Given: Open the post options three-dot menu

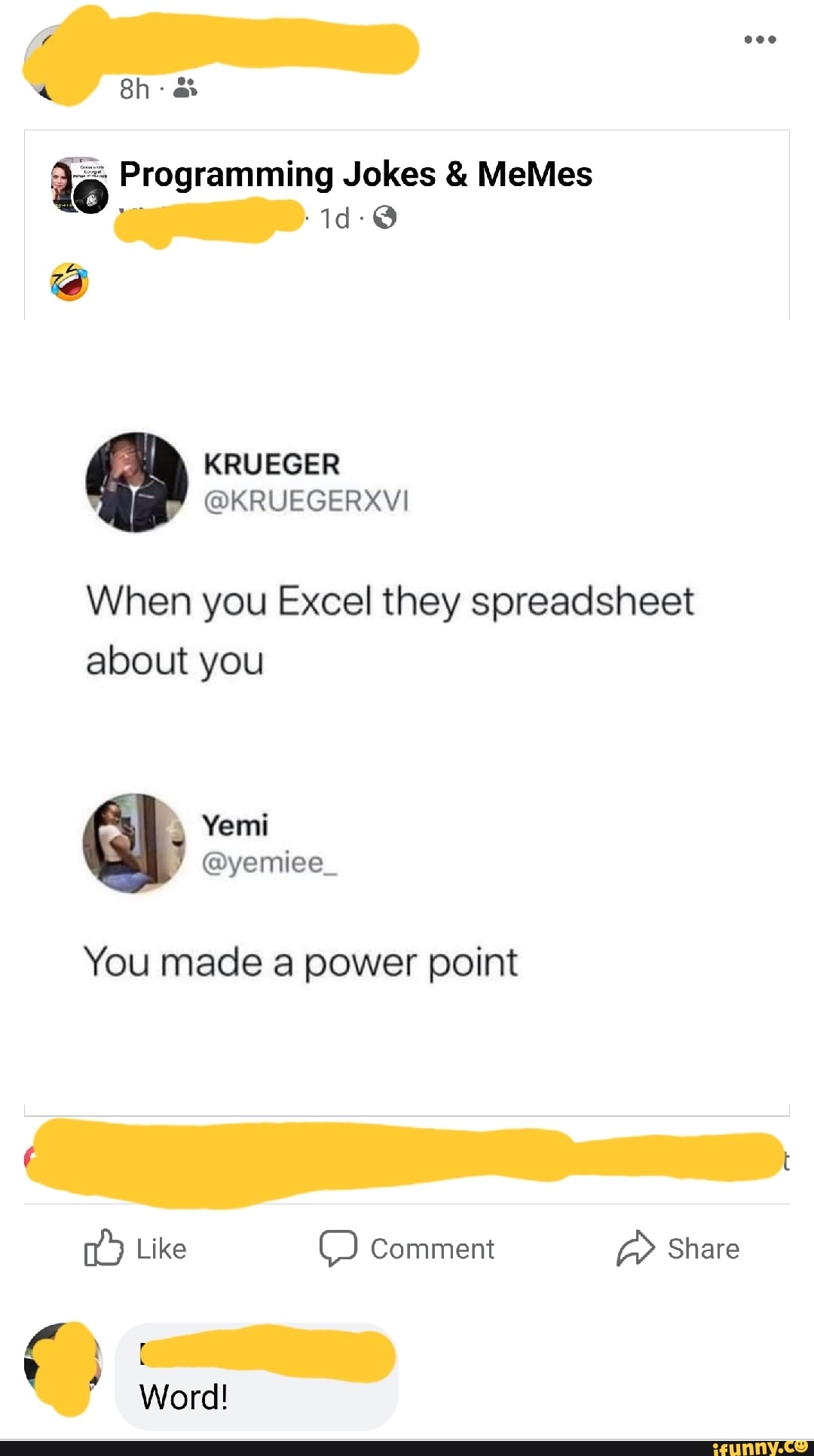Looking at the screenshot, I should coord(761,39).
